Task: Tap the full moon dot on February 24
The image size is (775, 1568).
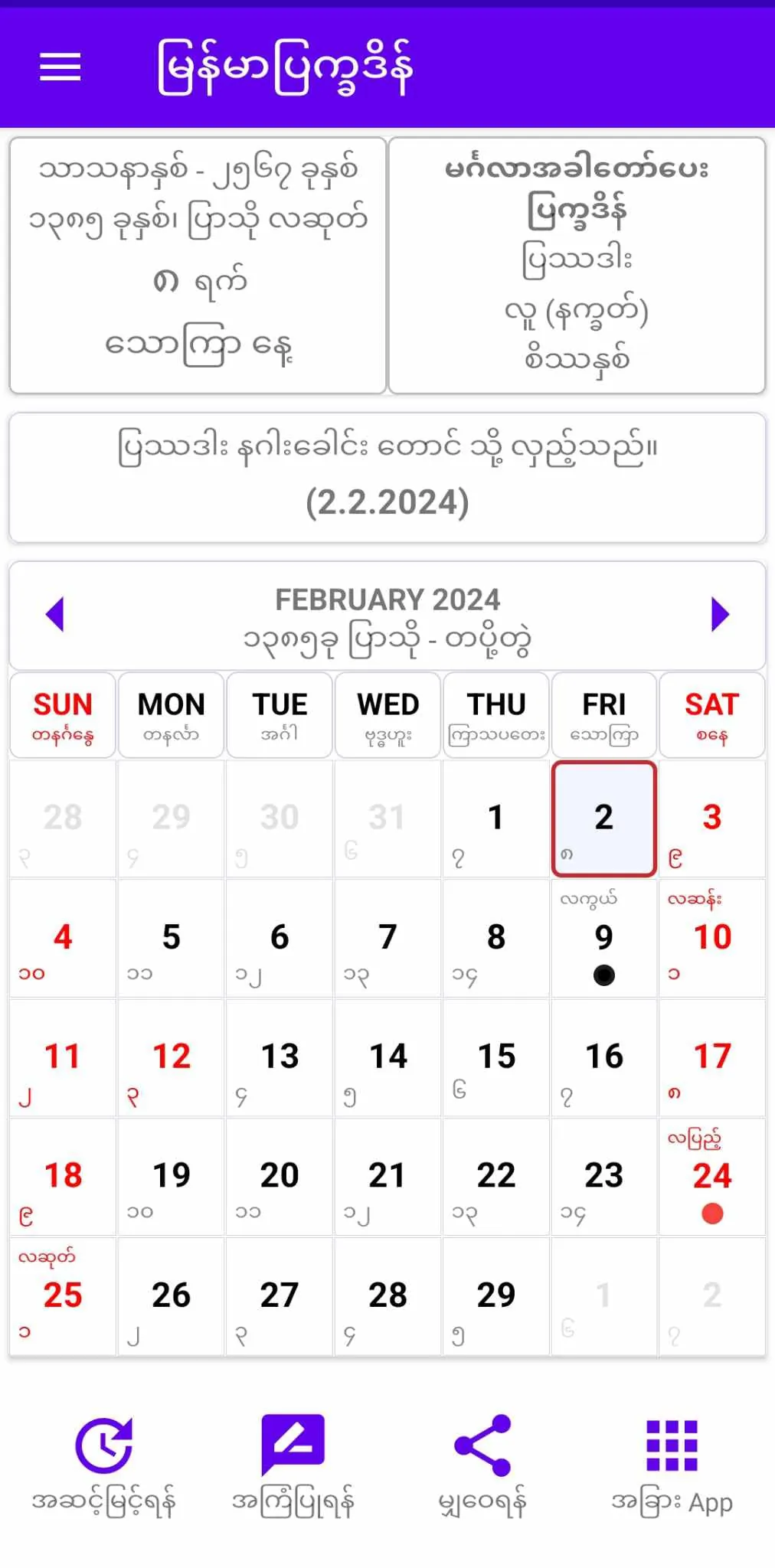Action: pos(712,1212)
